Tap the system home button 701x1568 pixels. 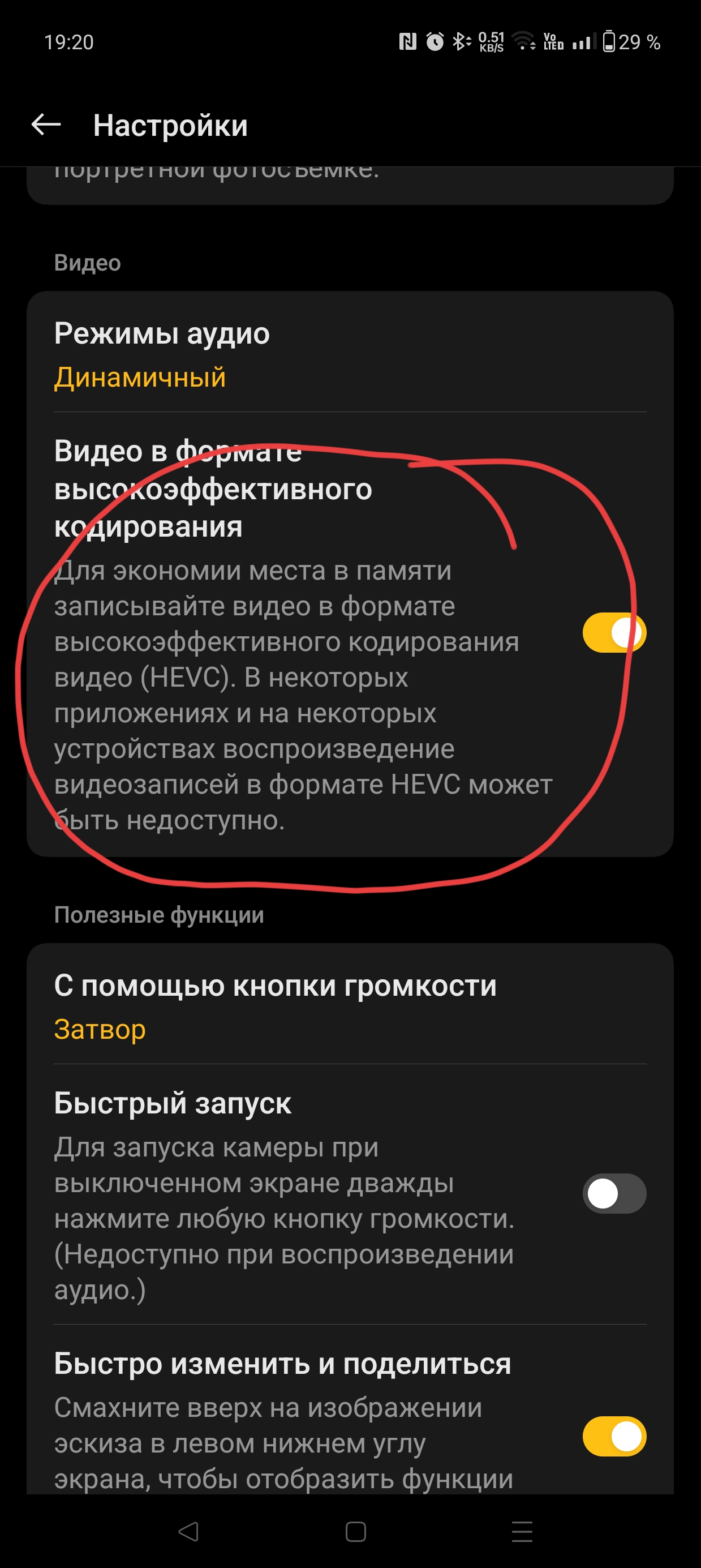(x=355, y=1531)
